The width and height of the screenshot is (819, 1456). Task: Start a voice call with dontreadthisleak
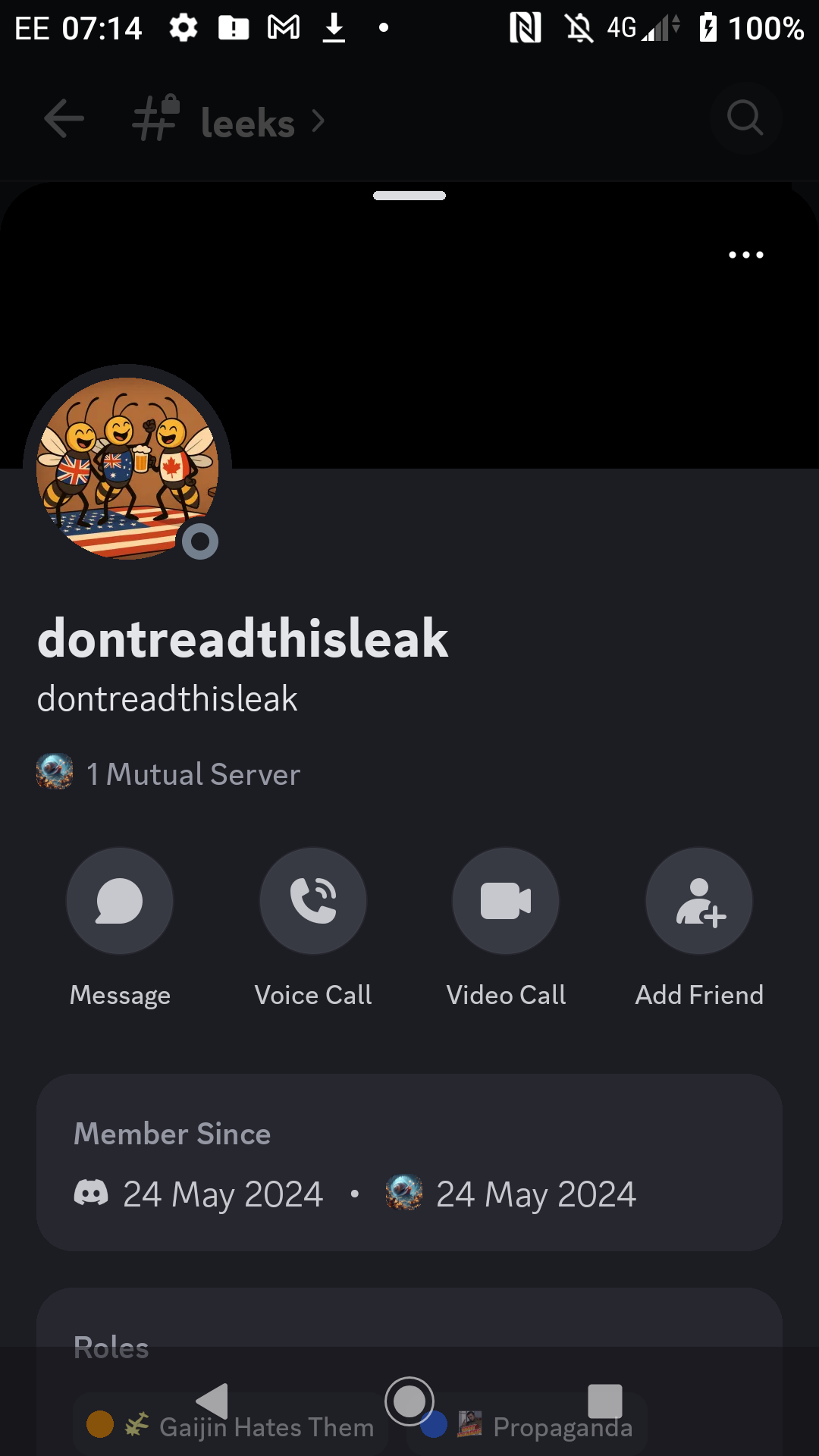click(x=313, y=901)
